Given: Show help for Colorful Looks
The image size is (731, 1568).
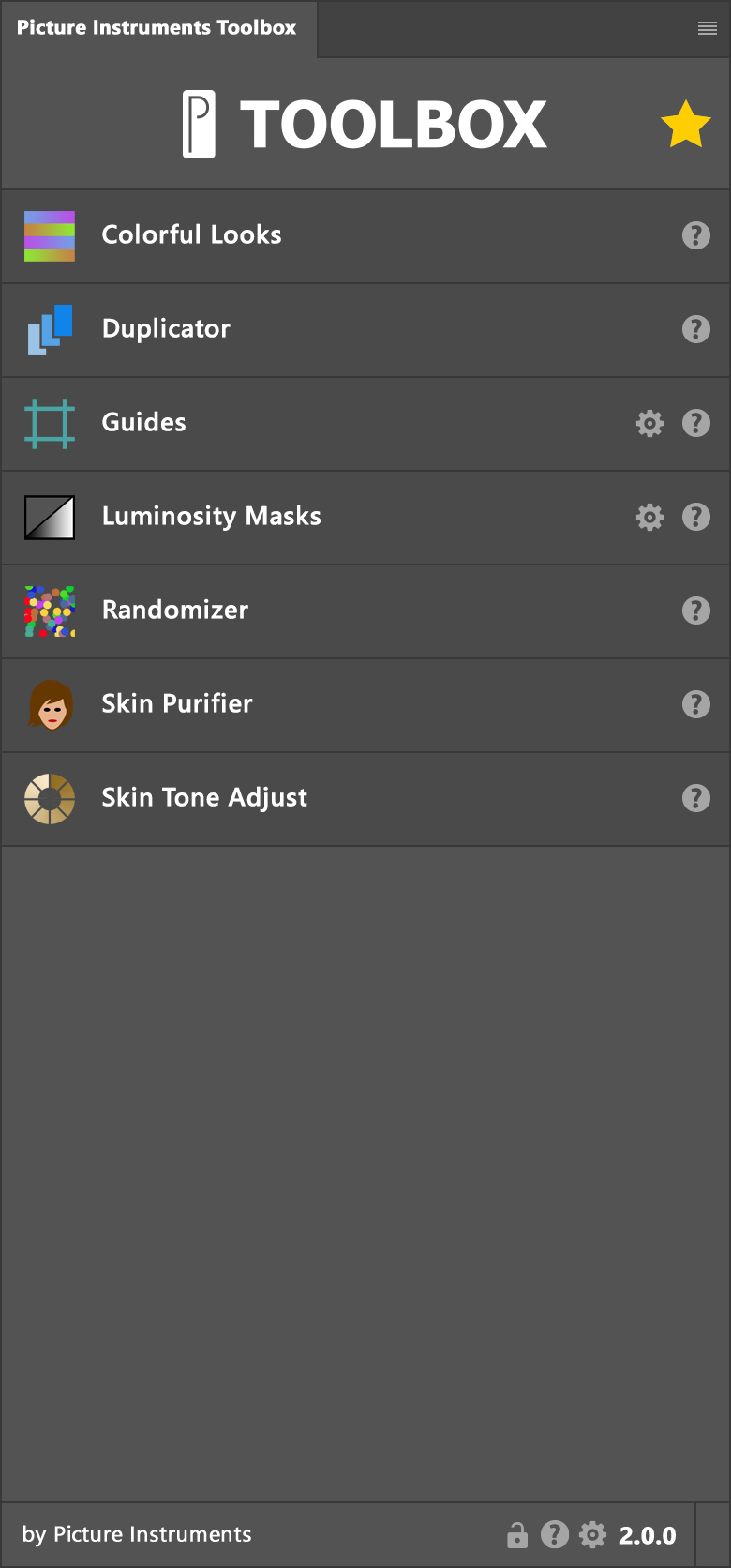Looking at the screenshot, I should click(695, 235).
